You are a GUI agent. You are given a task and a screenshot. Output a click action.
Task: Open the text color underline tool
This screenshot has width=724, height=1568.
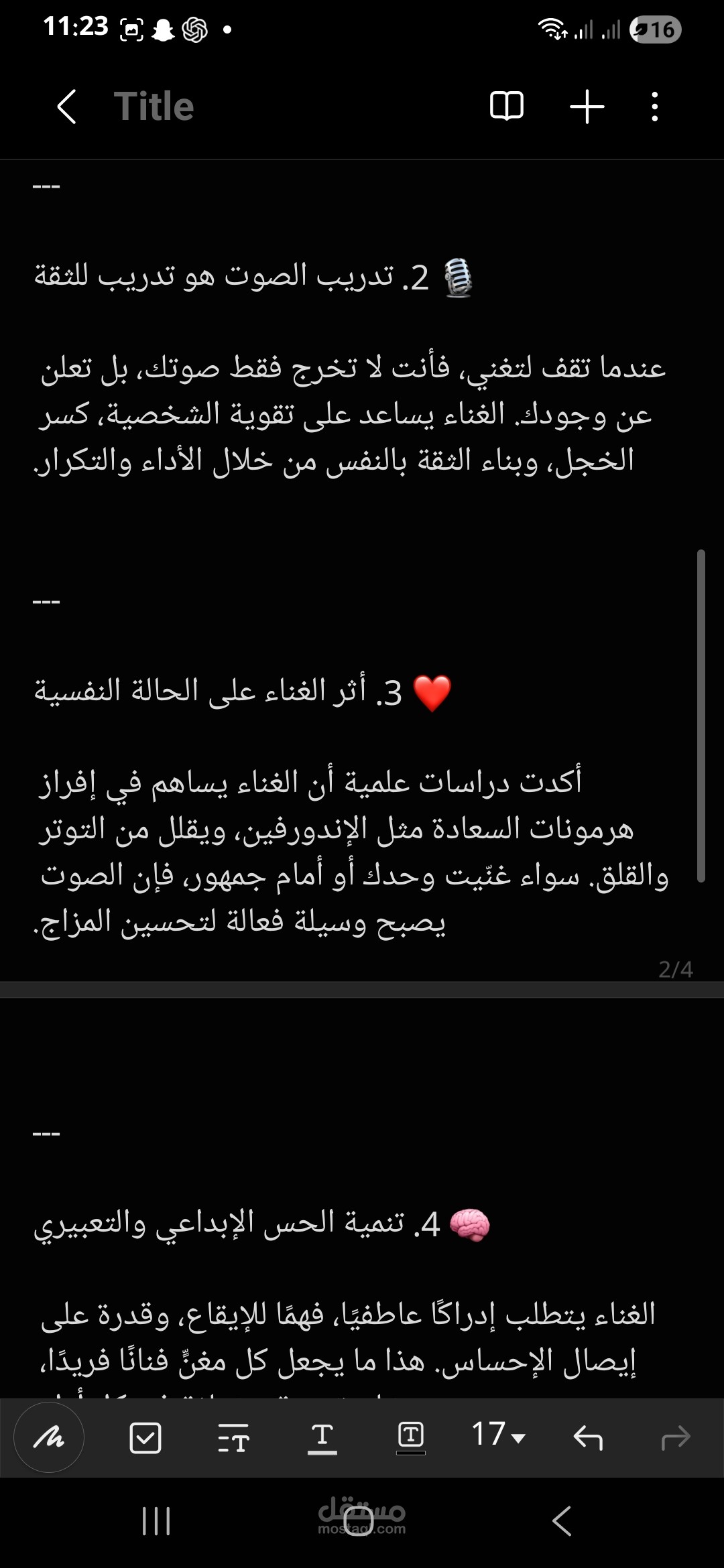[322, 1438]
